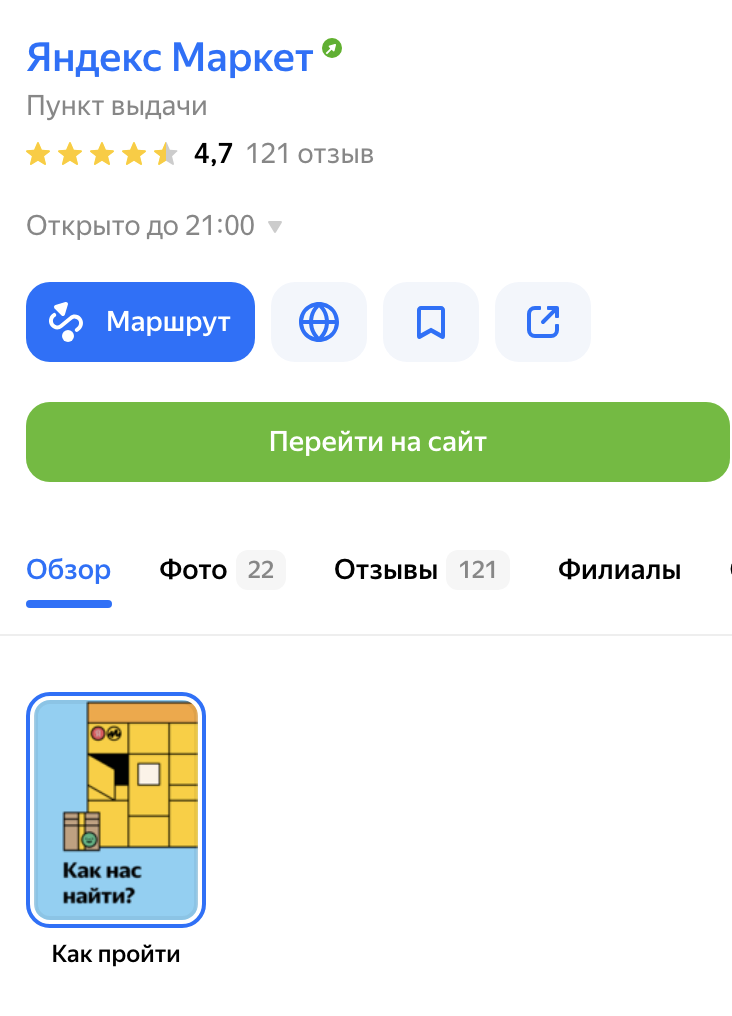
Task: Switch to the Обзор tab
Action: click(69, 571)
